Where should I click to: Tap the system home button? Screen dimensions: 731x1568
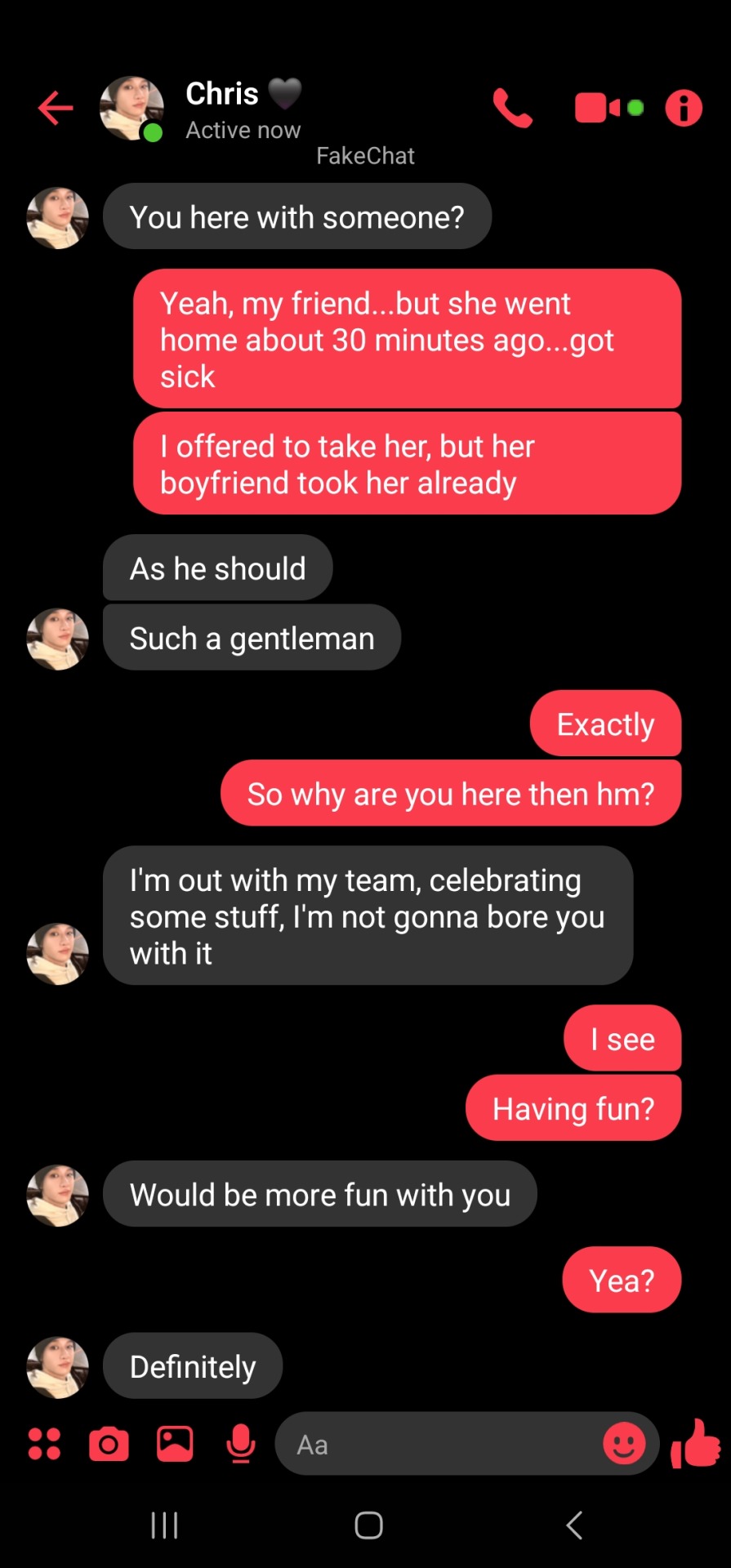coord(368,1525)
